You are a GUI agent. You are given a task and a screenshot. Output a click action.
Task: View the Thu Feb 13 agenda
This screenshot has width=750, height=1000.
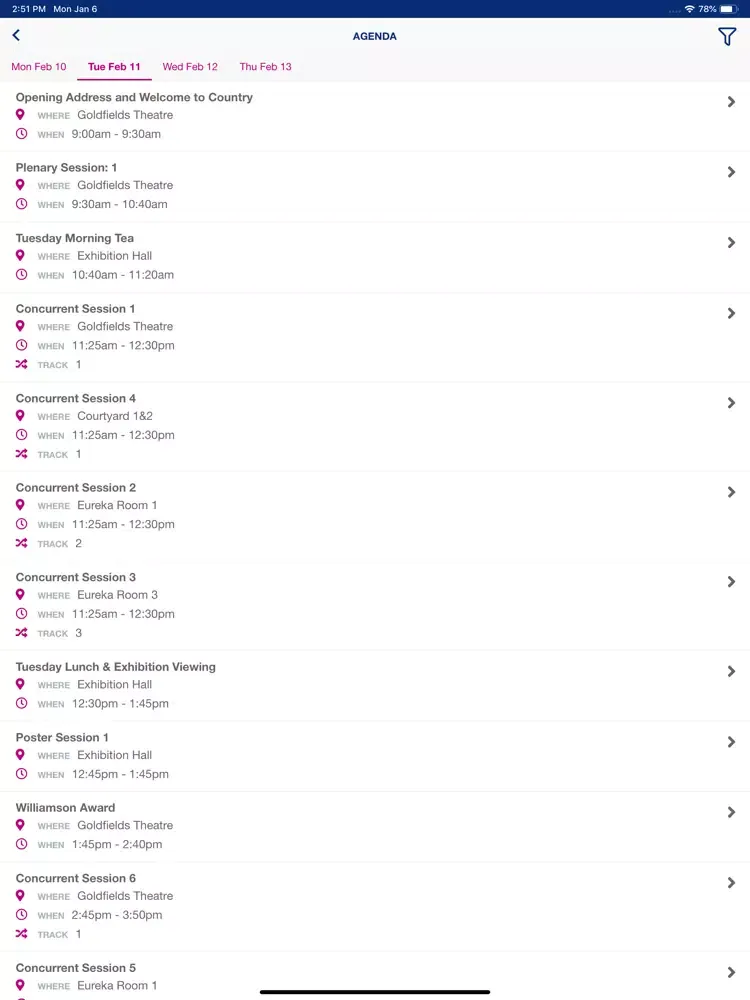pos(266,67)
